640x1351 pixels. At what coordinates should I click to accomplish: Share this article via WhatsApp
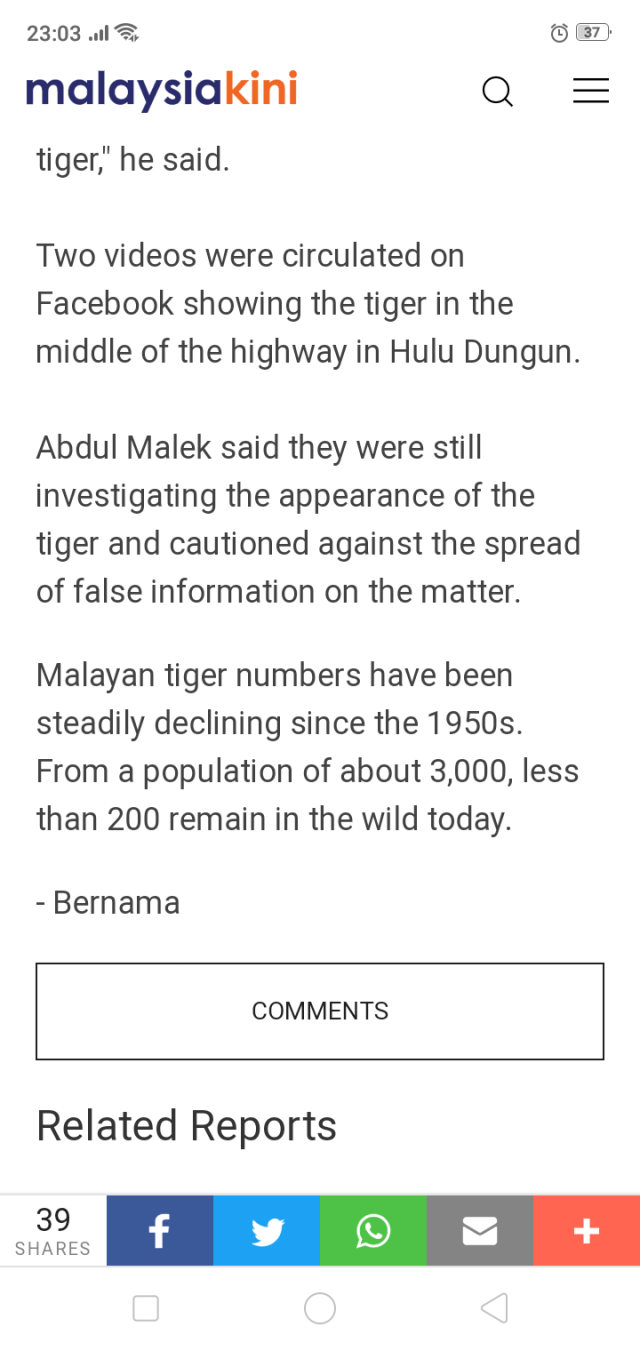click(x=373, y=1231)
